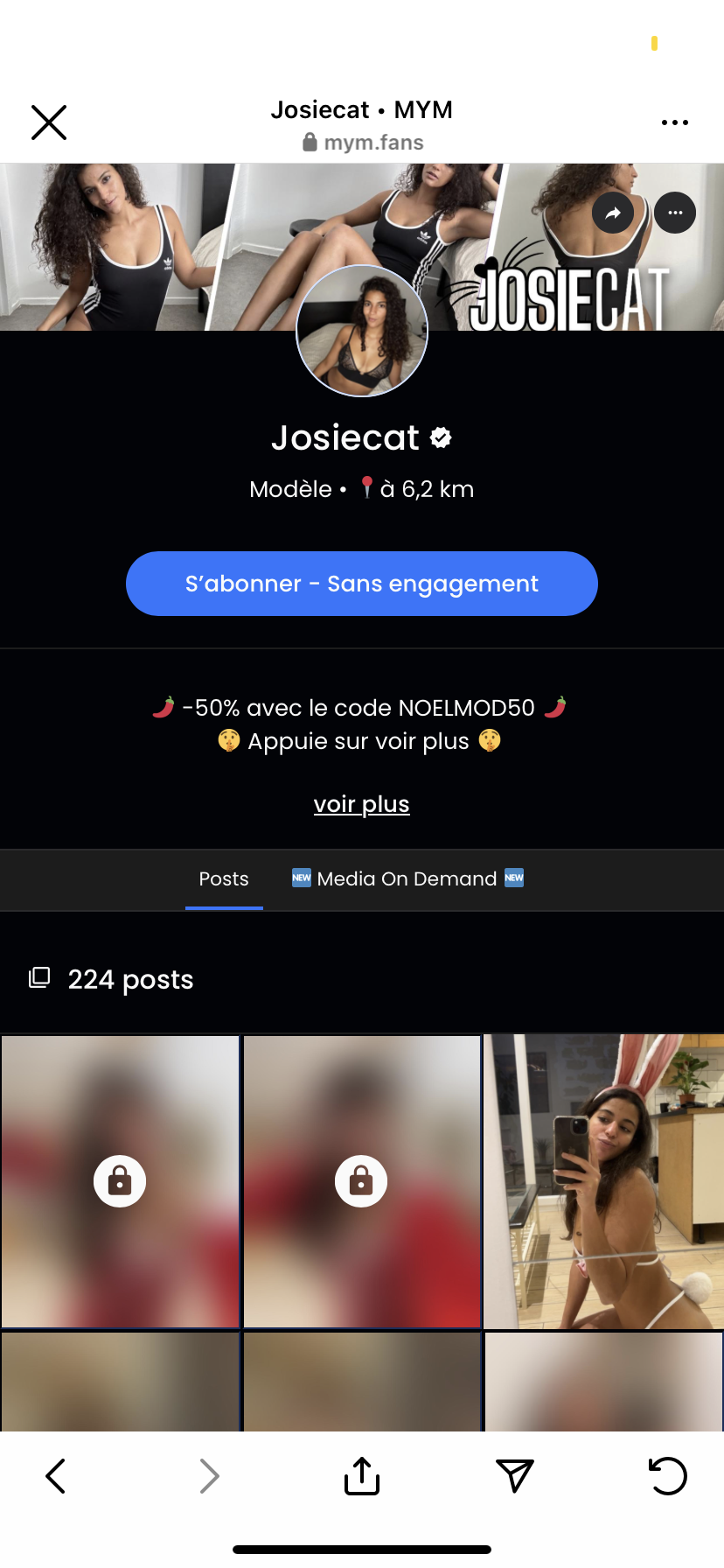Expand the bio with voir plus
Screen dimensions: 724x1568
pyautogui.click(x=362, y=804)
